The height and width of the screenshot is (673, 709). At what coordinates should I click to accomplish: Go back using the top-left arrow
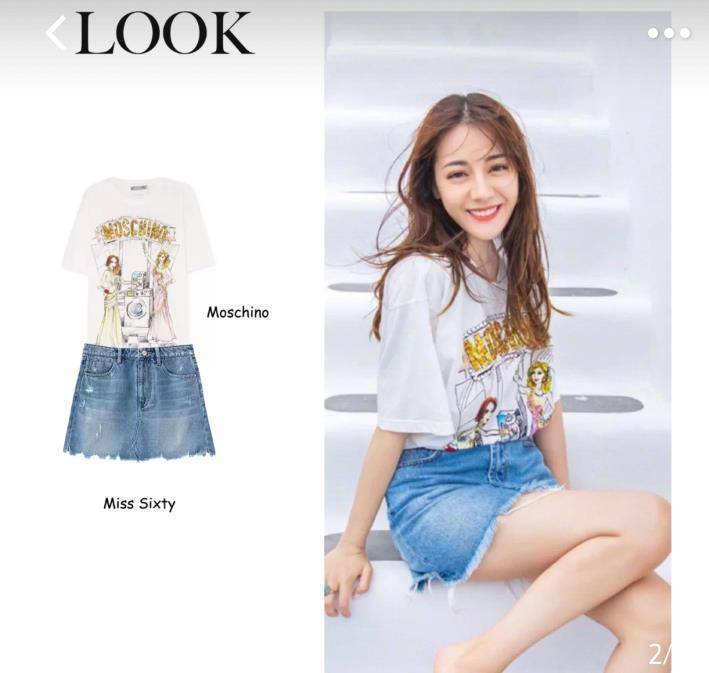[55, 33]
